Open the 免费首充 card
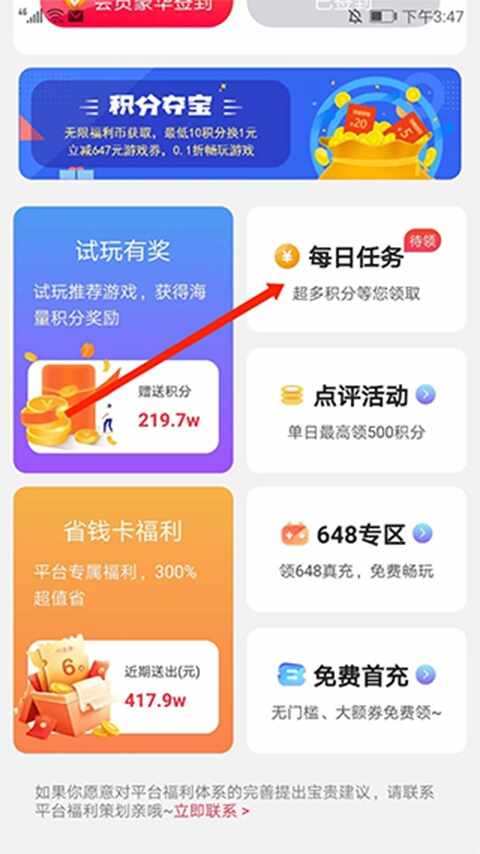This screenshot has height=854, width=480. (356, 691)
